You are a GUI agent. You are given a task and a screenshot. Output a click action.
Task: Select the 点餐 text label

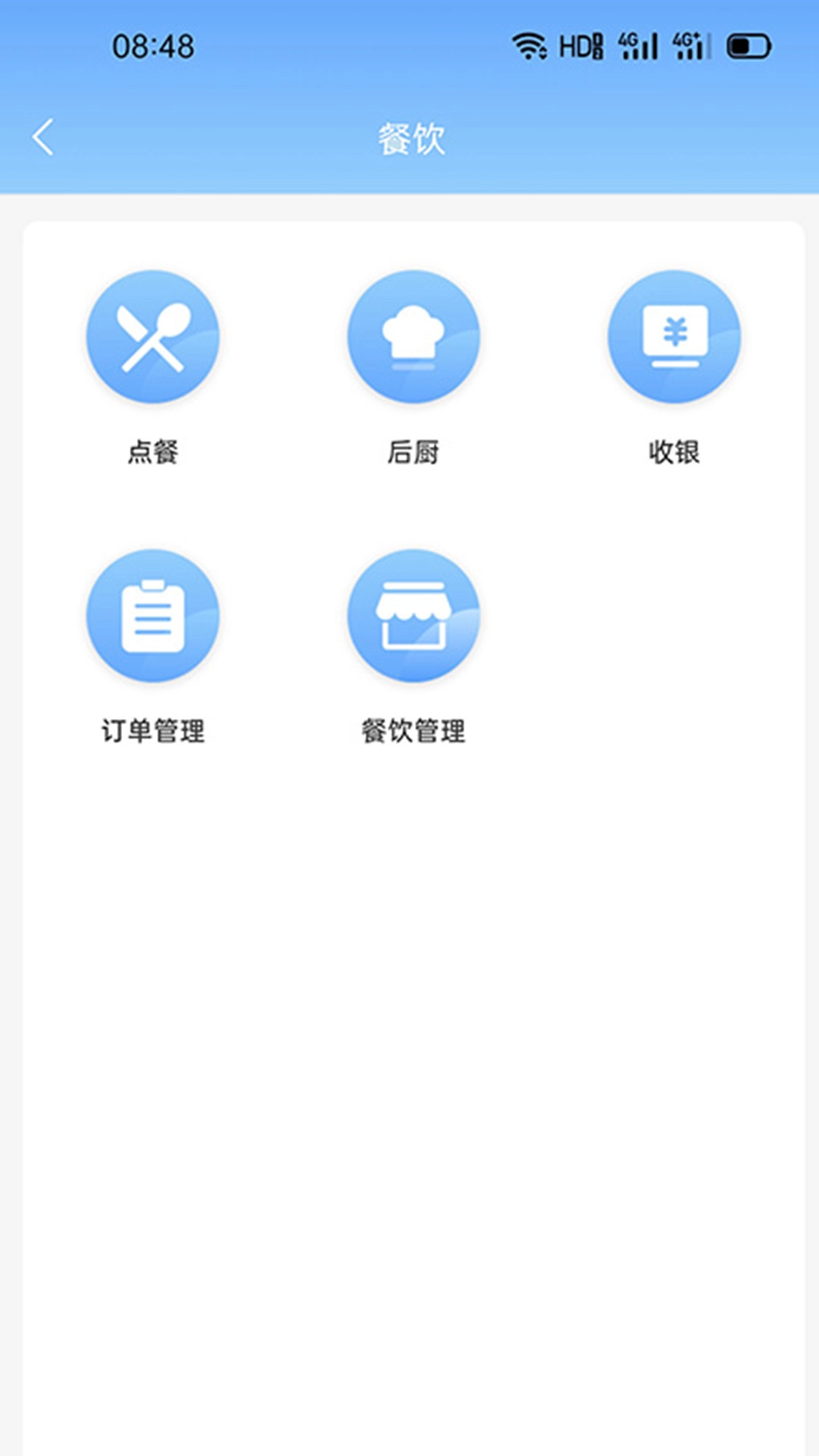click(152, 452)
